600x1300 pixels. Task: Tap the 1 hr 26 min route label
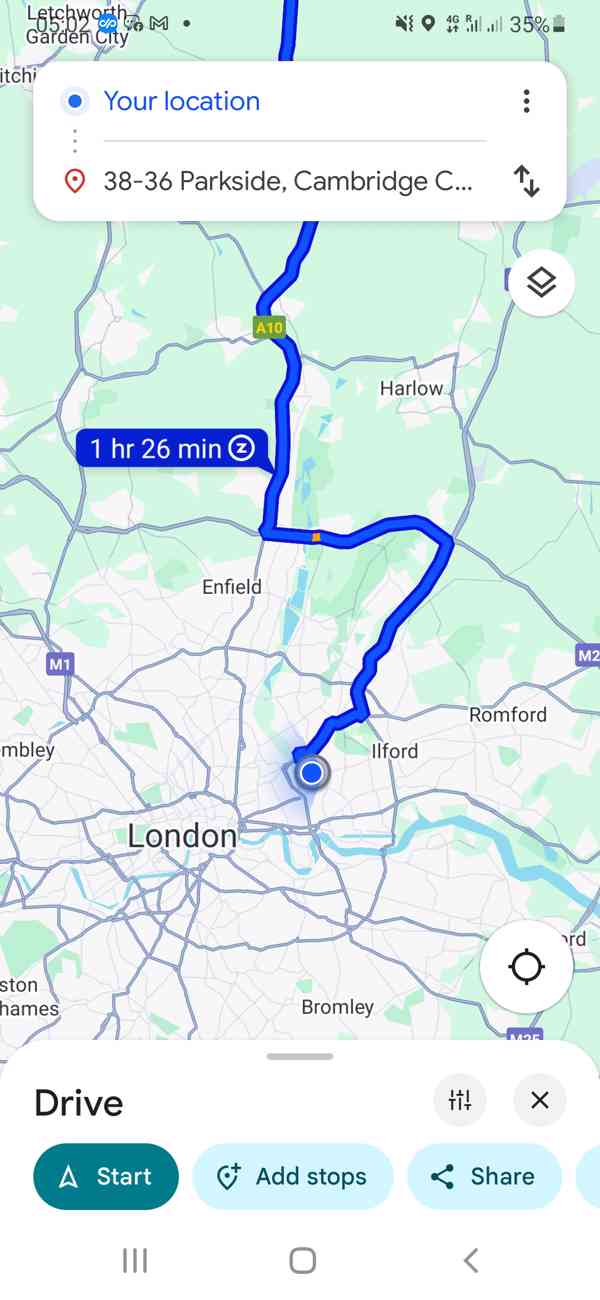click(x=172, y=448)
